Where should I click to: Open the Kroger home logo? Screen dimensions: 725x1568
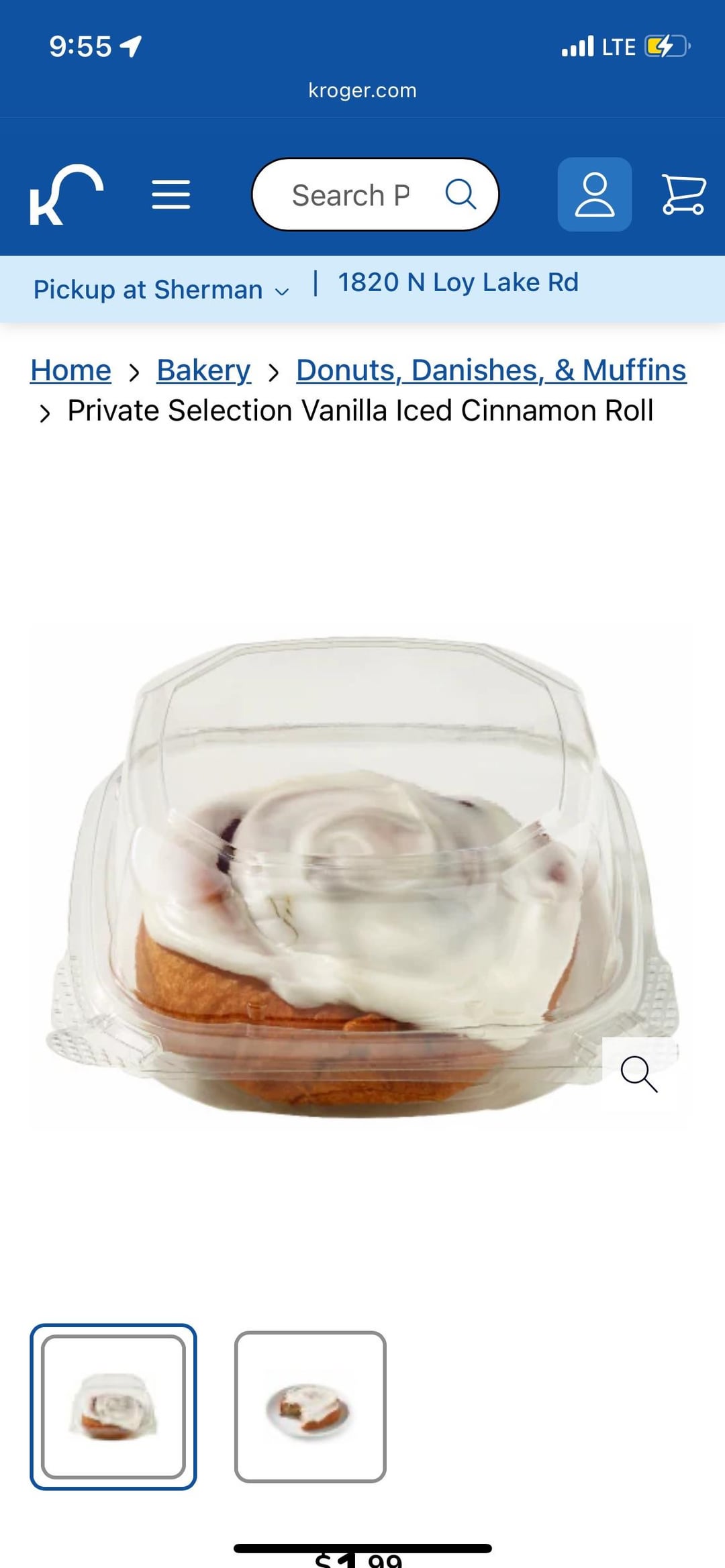[66, 195]
